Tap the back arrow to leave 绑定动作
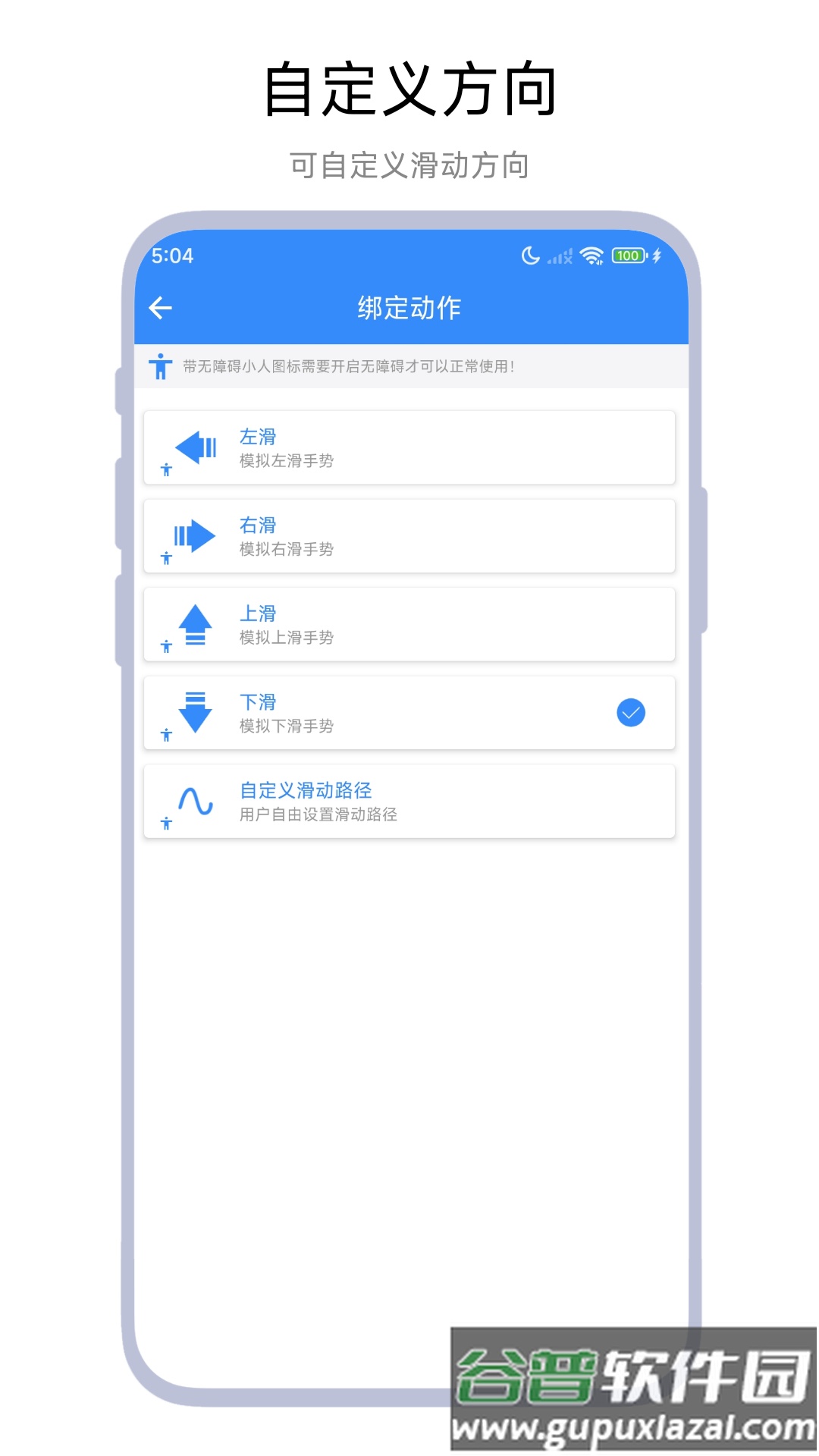The image size is (819, 1456). coord(160,309)
